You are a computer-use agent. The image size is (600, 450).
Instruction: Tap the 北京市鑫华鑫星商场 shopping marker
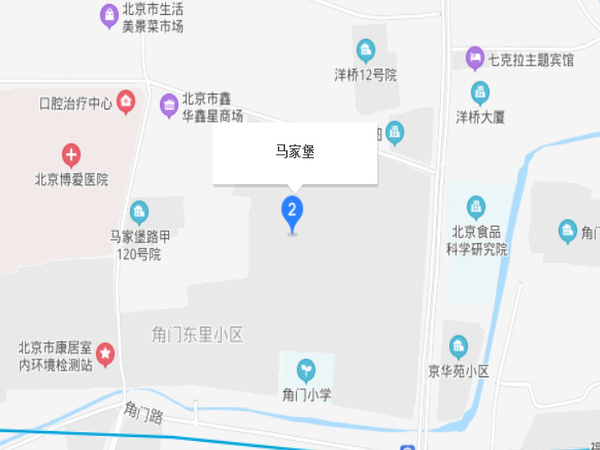click(x=168, y=101)
